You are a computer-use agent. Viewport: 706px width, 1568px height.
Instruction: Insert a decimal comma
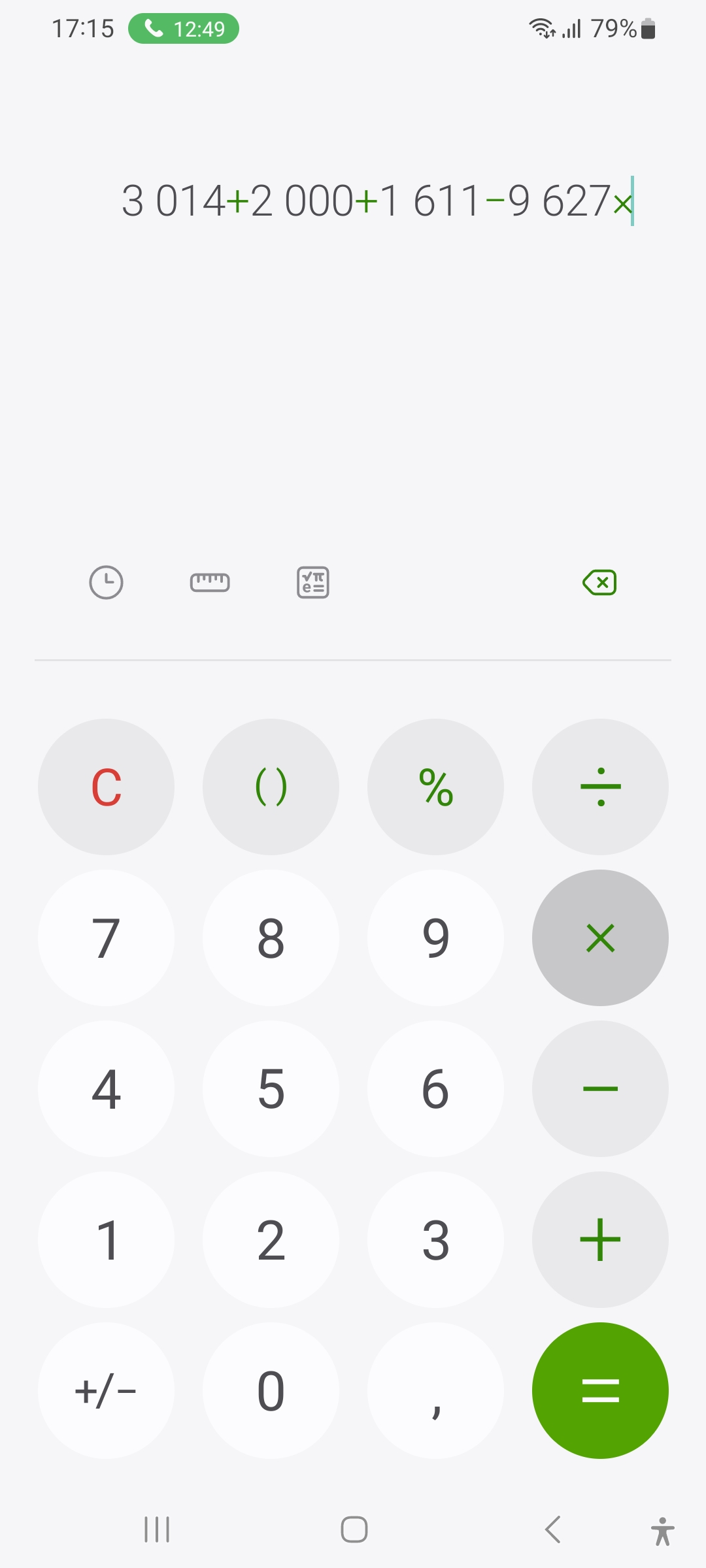pyautogui.click(x=435, y=1390)
